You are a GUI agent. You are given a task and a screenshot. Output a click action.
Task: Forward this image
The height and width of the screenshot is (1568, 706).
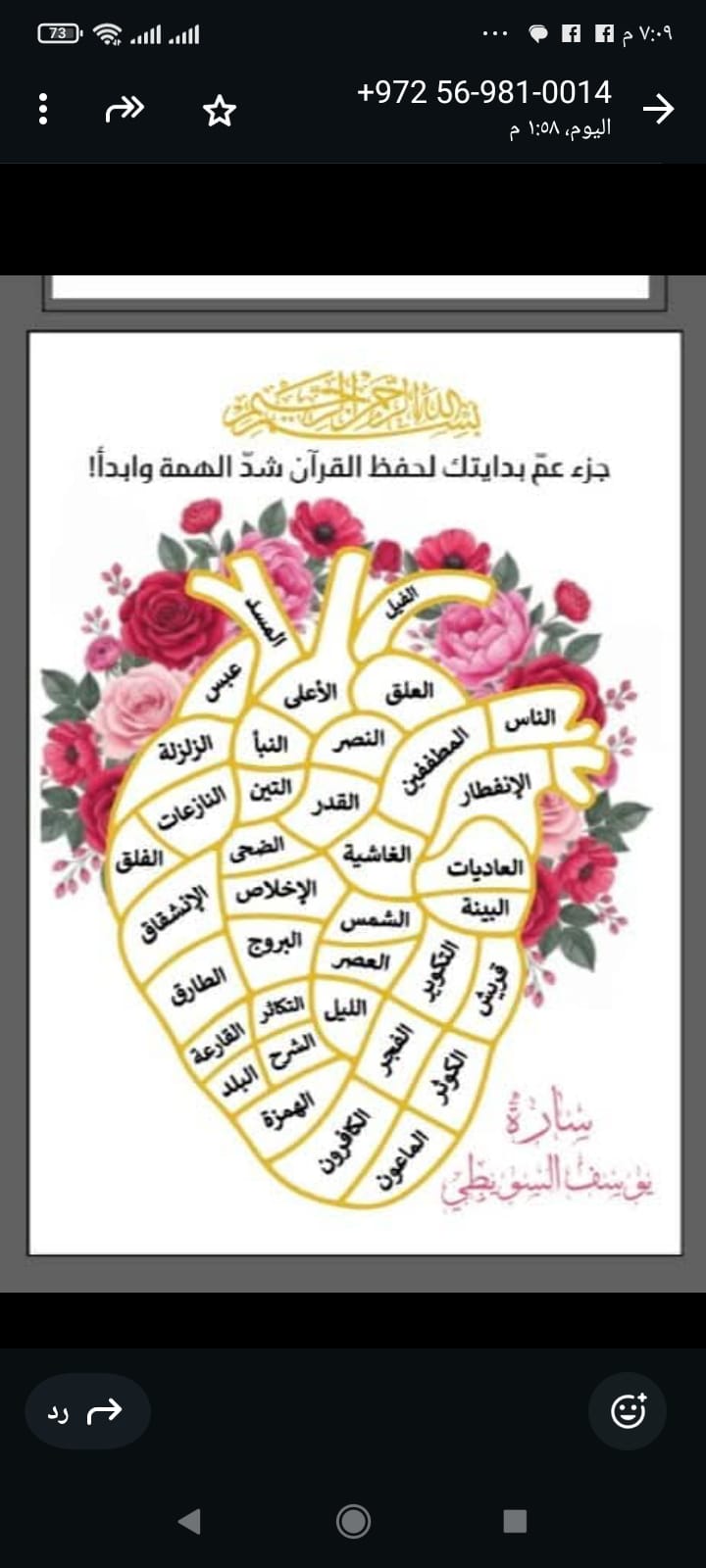pos(125,109)
